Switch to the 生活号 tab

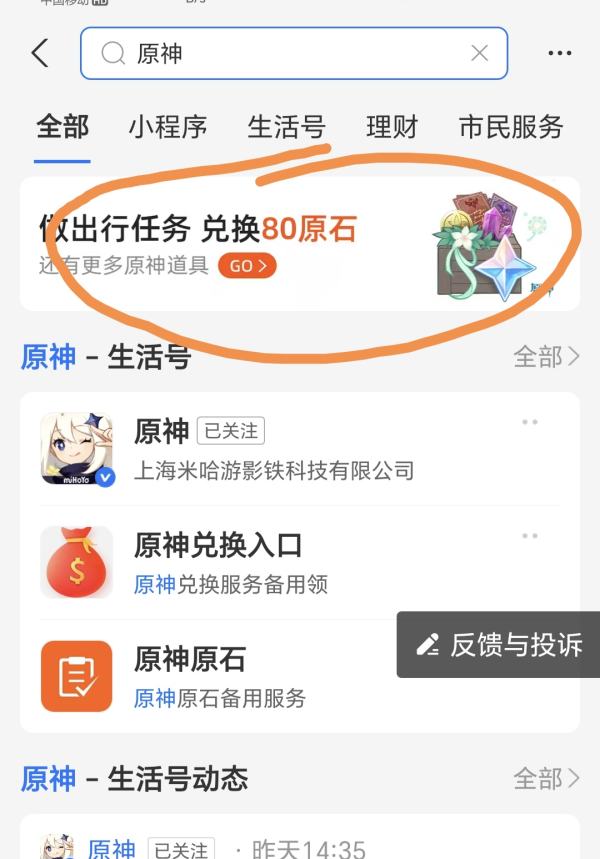(286, 127)
